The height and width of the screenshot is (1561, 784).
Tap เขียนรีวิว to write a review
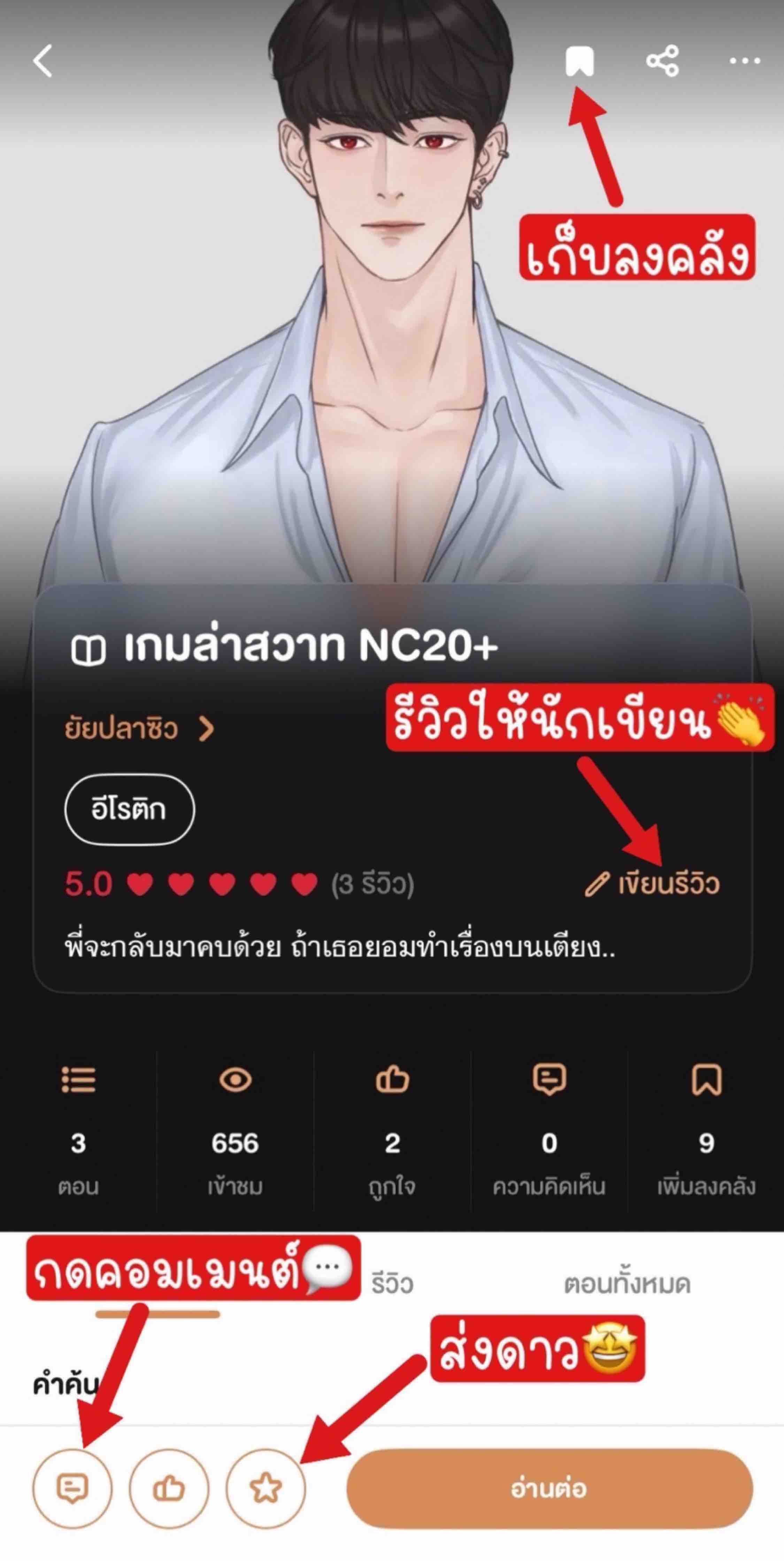click(x=653, y=885)
